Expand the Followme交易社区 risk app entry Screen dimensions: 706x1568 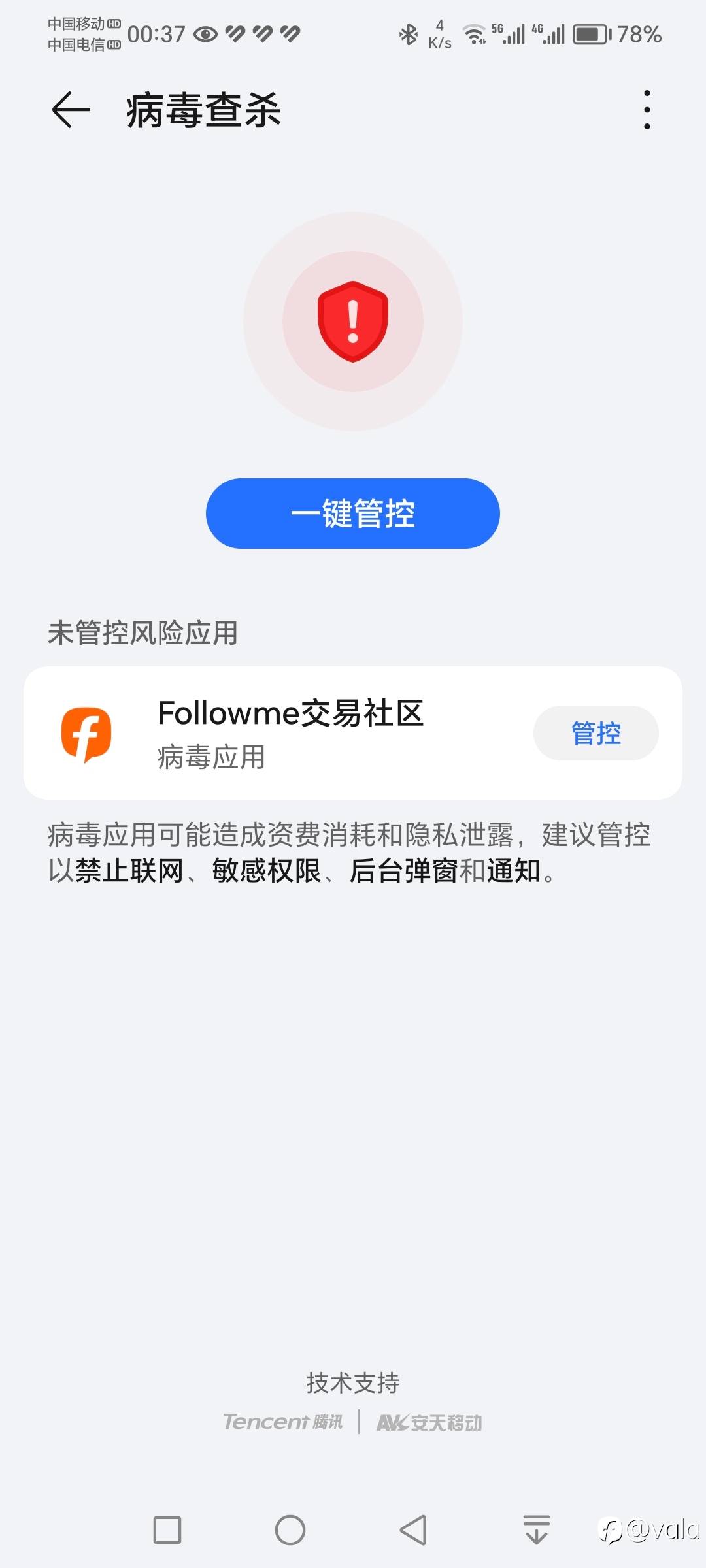[291, 733]
